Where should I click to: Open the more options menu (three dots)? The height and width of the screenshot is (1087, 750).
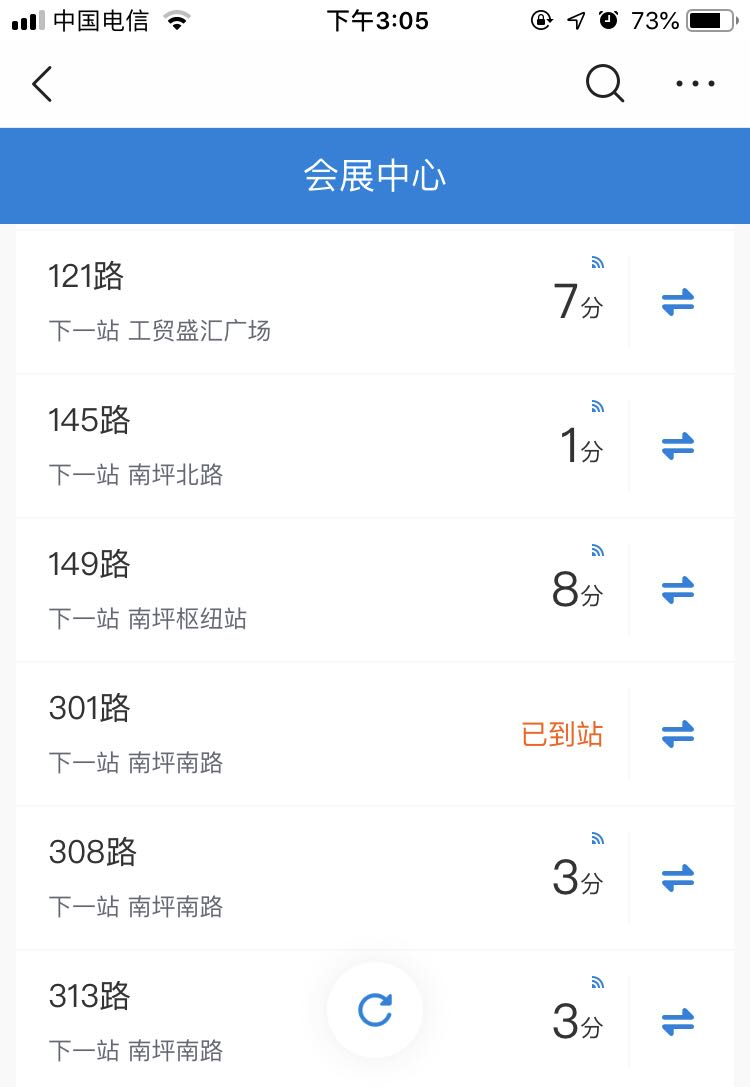pyautogui.click(x=695, y=84)
